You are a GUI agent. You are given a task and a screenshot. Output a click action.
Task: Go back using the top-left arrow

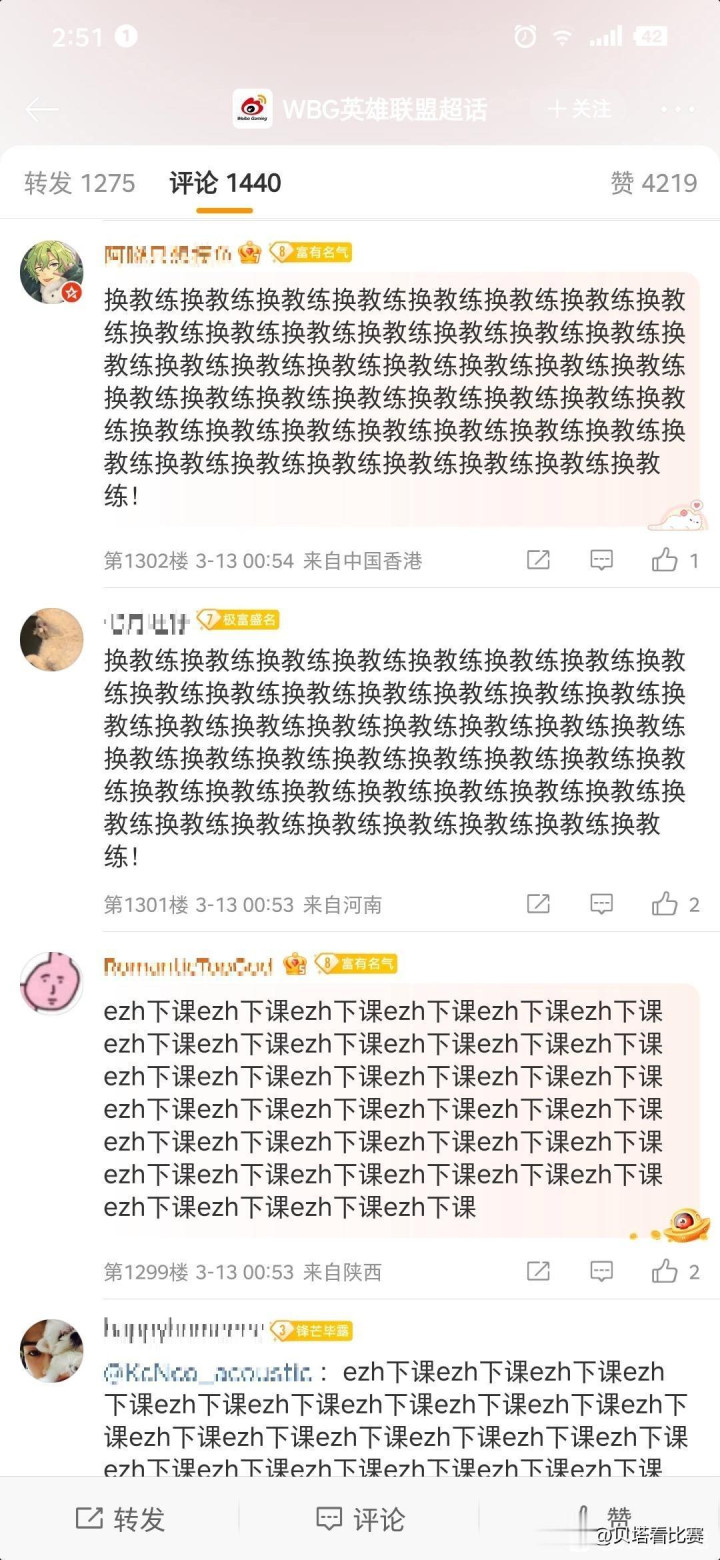coord(42,110)
